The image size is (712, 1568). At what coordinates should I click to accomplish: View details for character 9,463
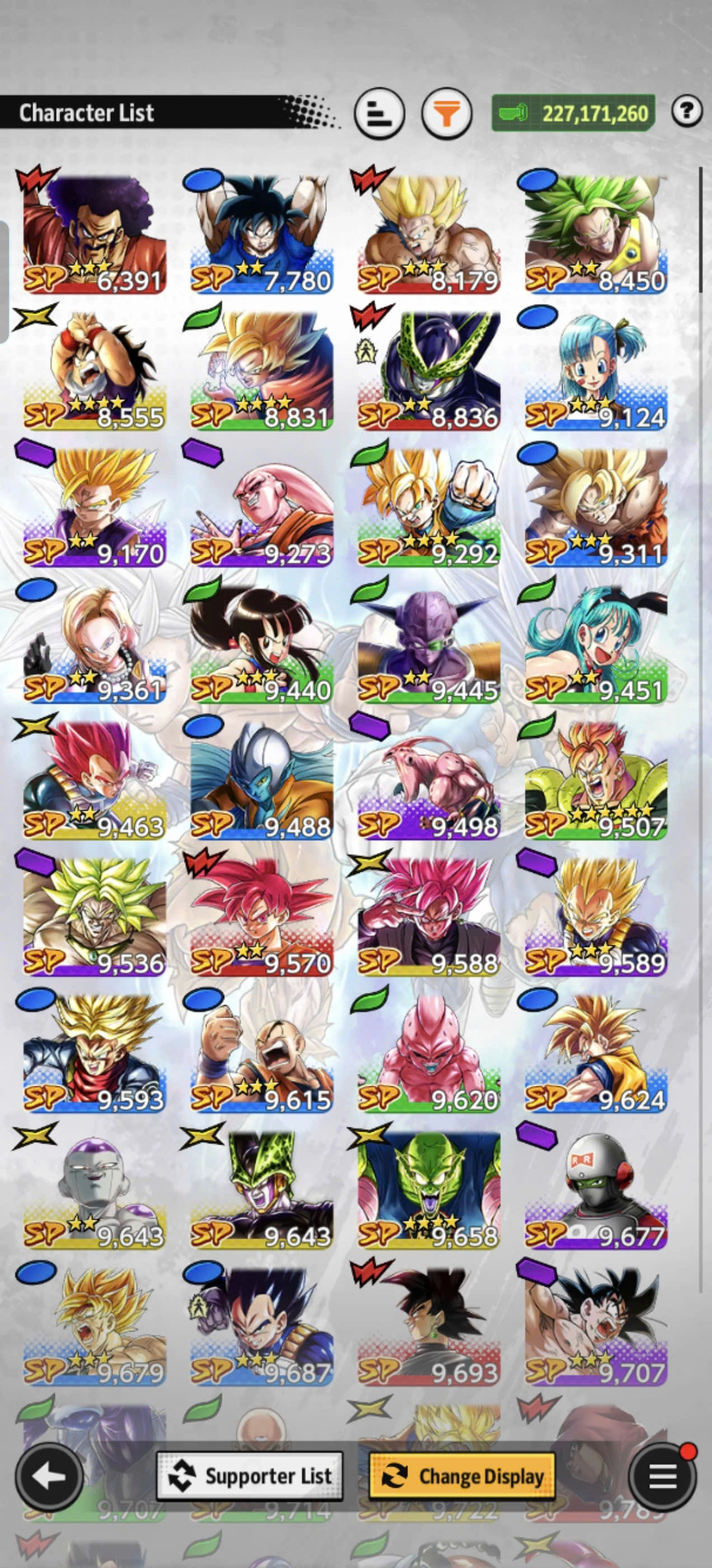click(95, 780)
